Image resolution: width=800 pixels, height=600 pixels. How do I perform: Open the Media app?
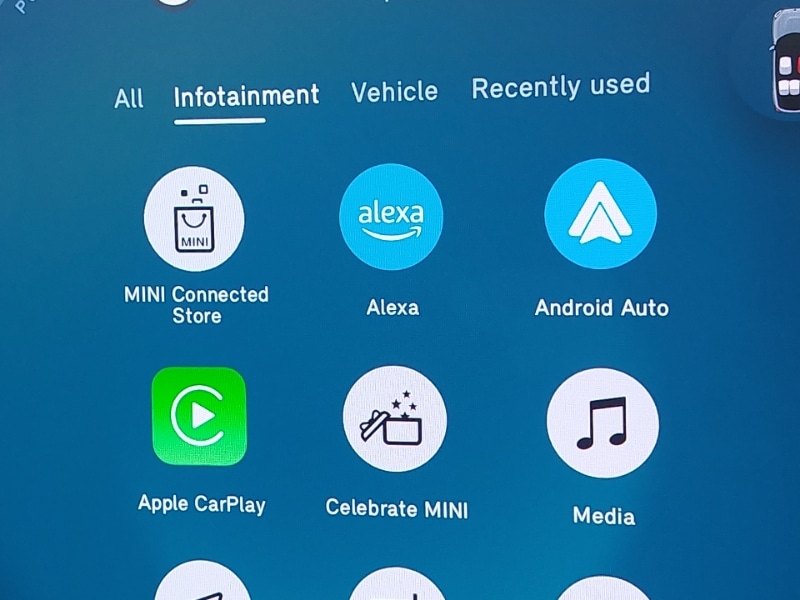[x=602, y=423]
